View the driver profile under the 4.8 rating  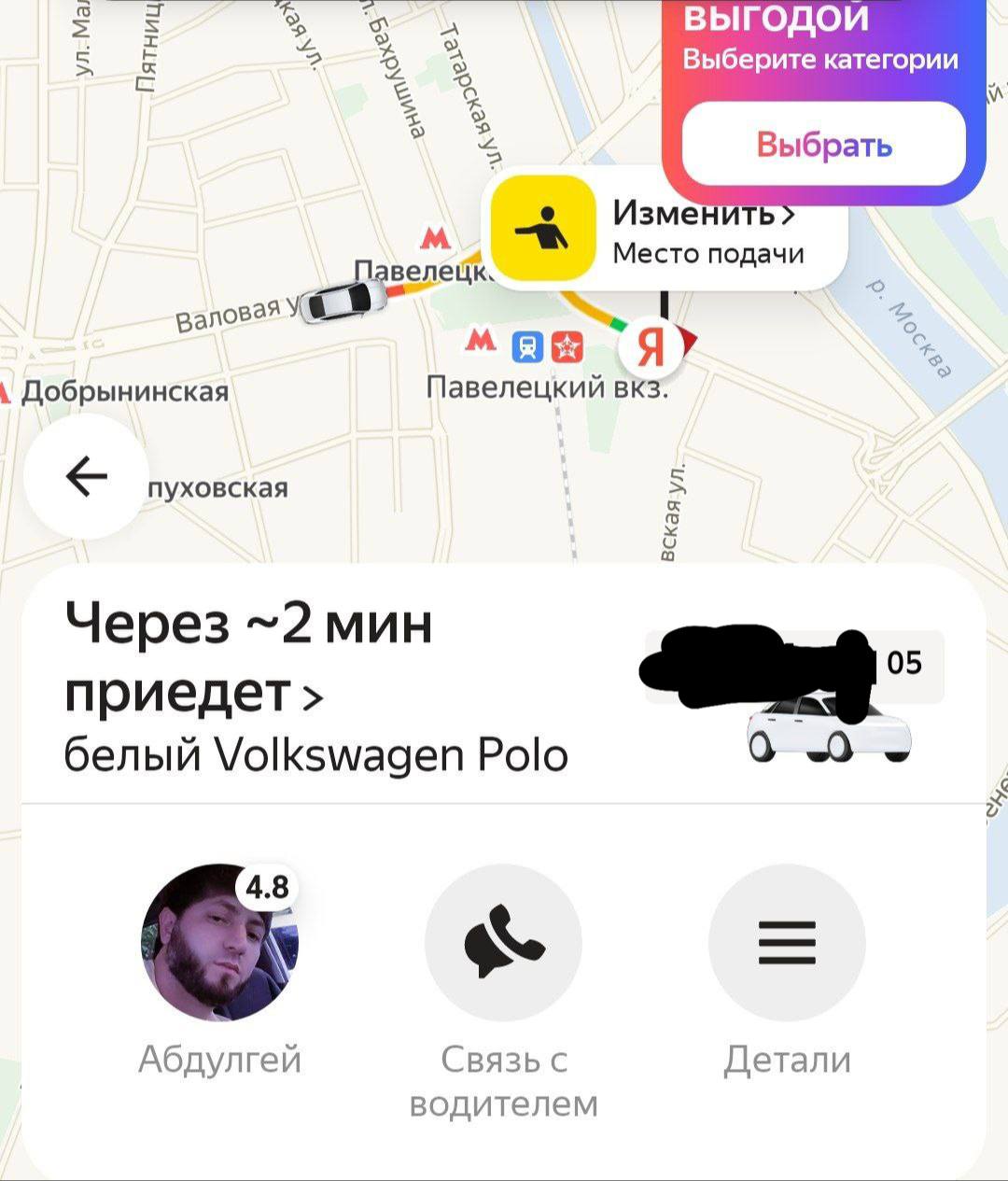(220, 942)
